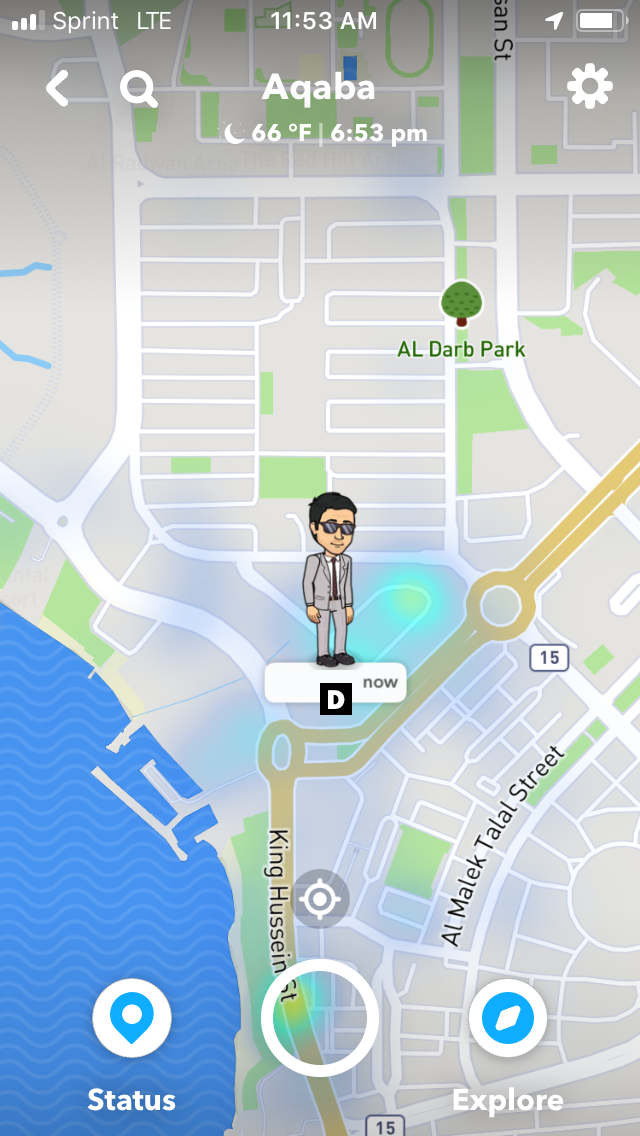Tap the round camera capture button
The width and height of the screenshot is (640, 1136).
320,1018
